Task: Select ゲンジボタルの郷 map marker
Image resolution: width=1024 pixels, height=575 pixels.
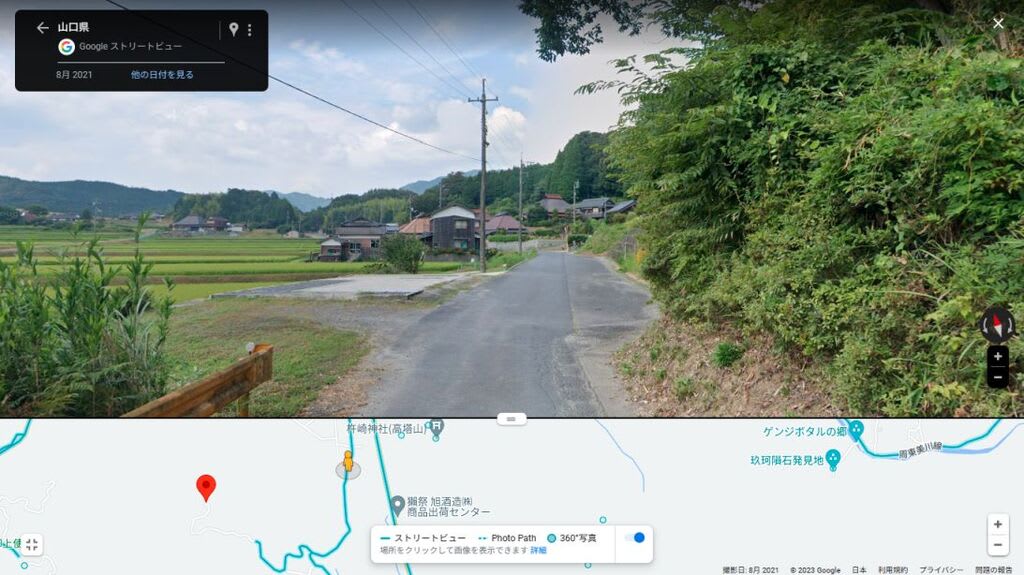Action: pyautogui.click(x=856, y=430)
